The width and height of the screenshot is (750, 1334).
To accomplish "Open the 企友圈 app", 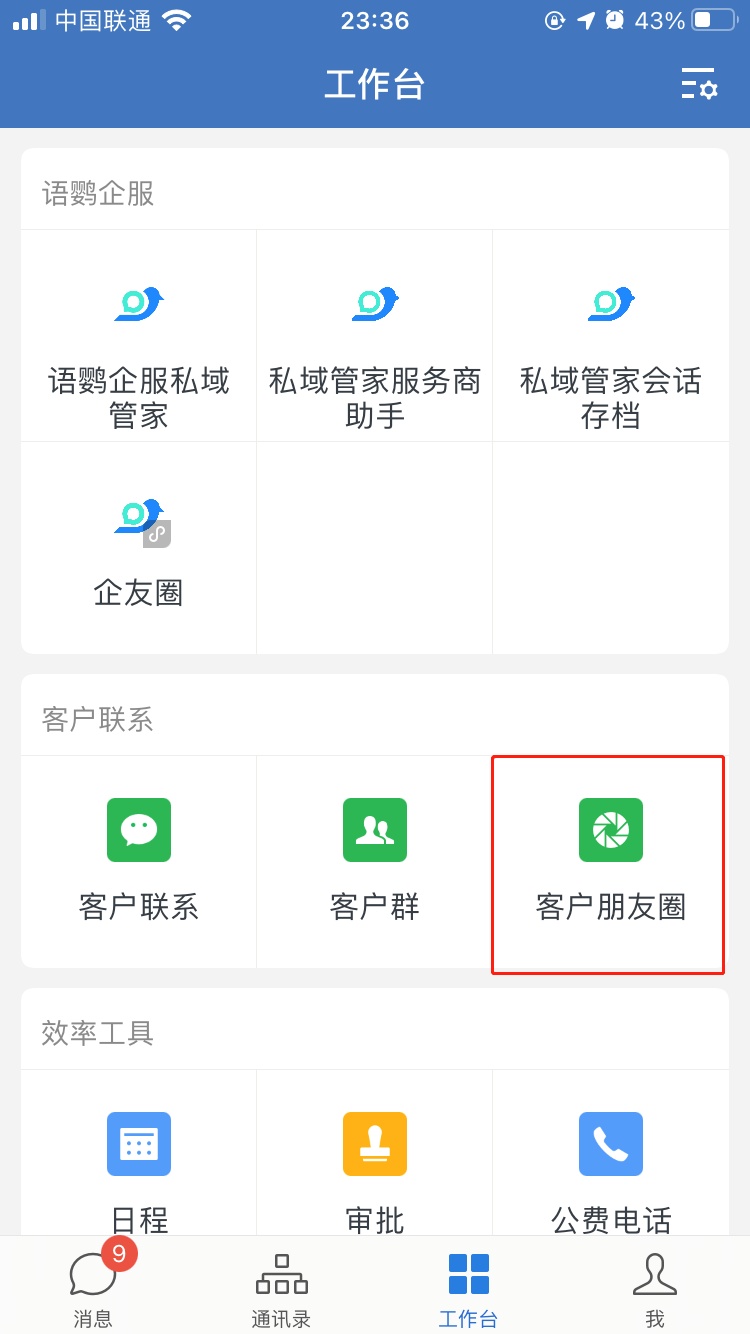I will tap(139, 548).
